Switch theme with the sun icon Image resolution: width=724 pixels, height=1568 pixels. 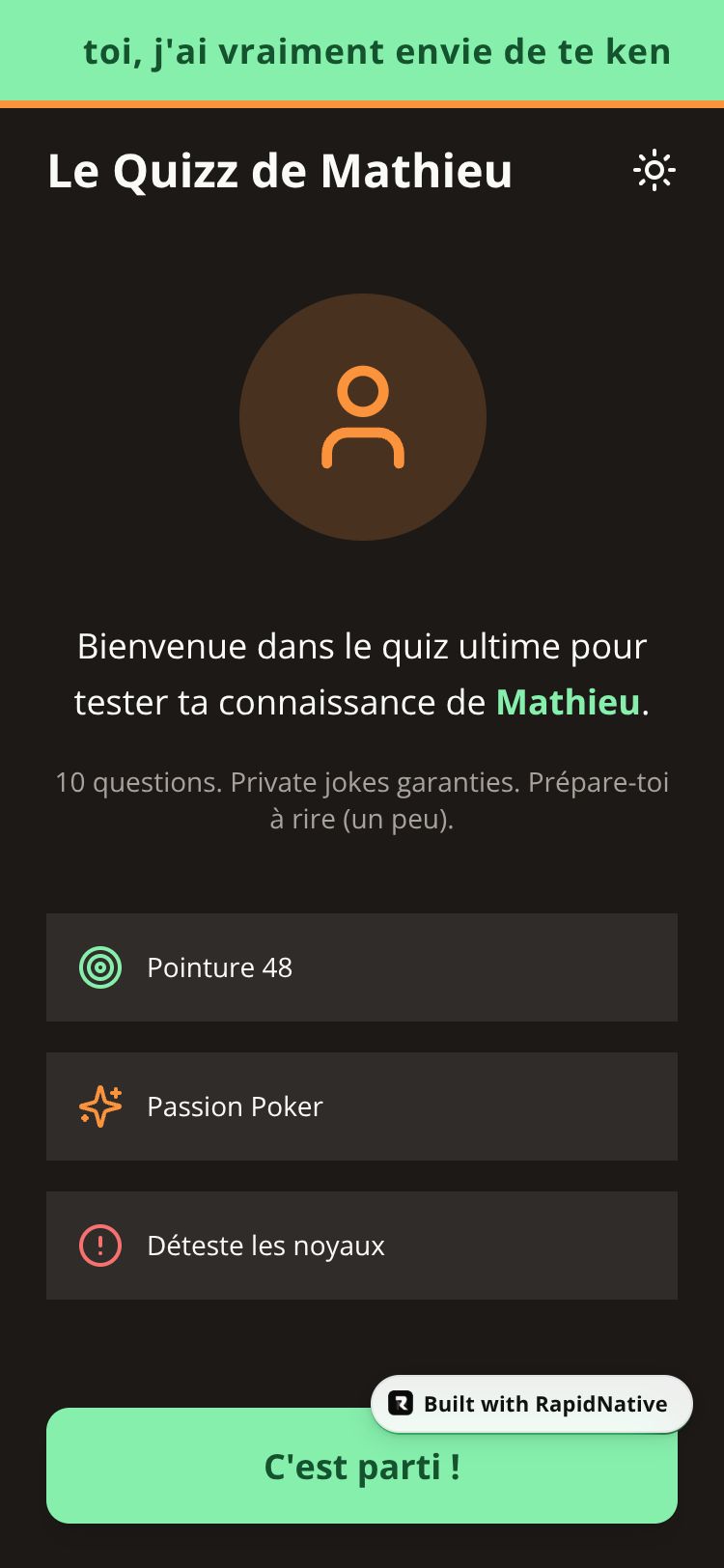(x=654, y=171)
